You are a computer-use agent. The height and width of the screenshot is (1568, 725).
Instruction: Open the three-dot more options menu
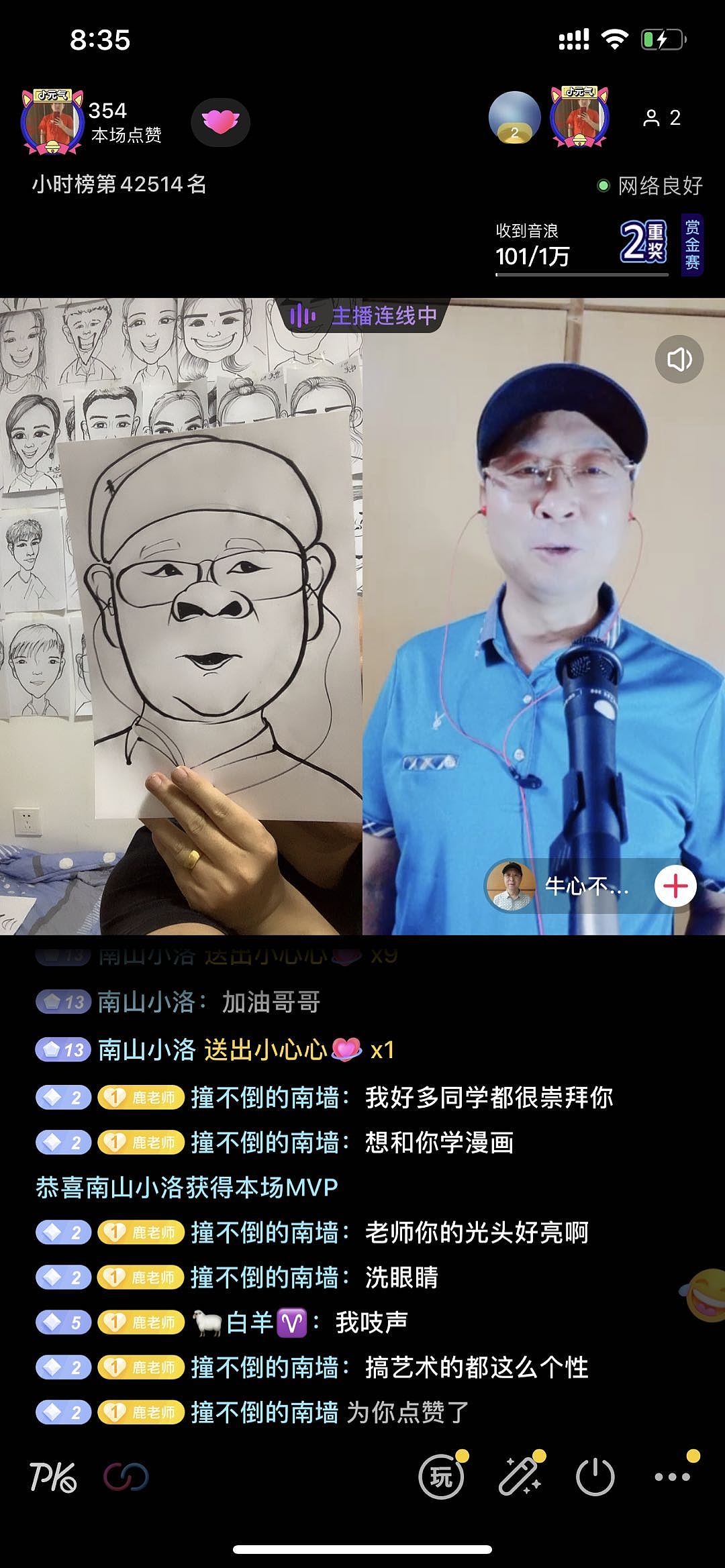coord(672,1477)
